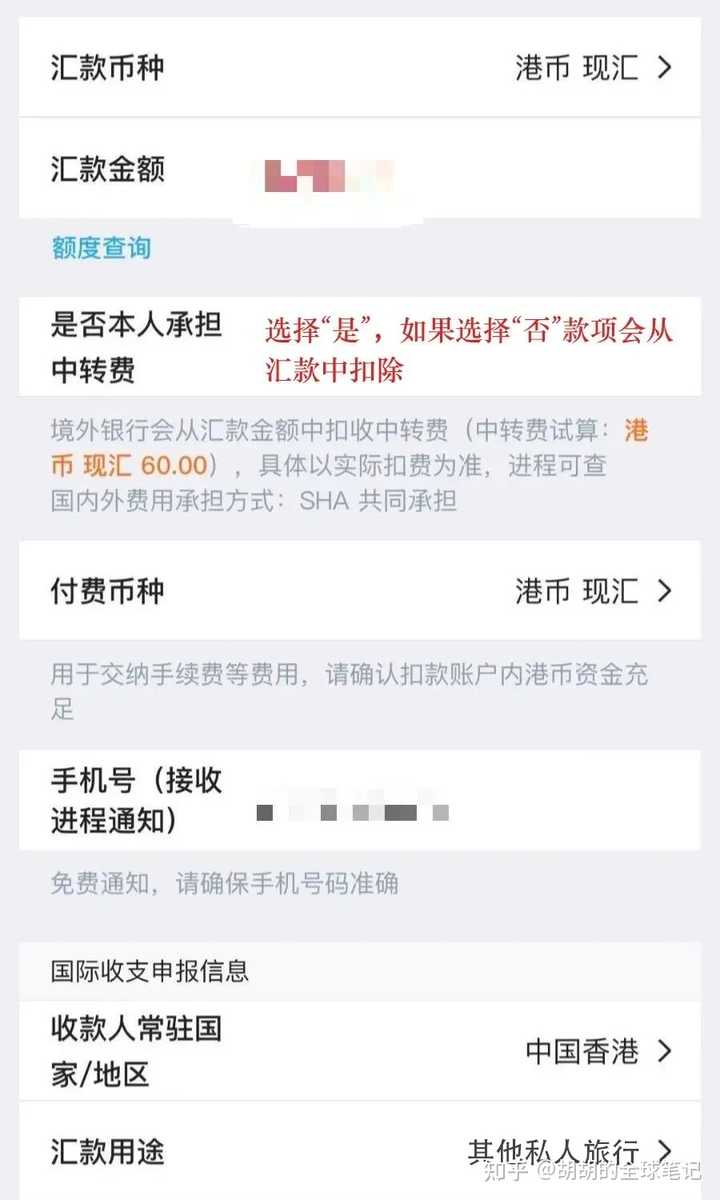The height and width of the screenshot is (1200, 720).
Task: Select the 汇款金额 section label
Action: tap(110, 170)
